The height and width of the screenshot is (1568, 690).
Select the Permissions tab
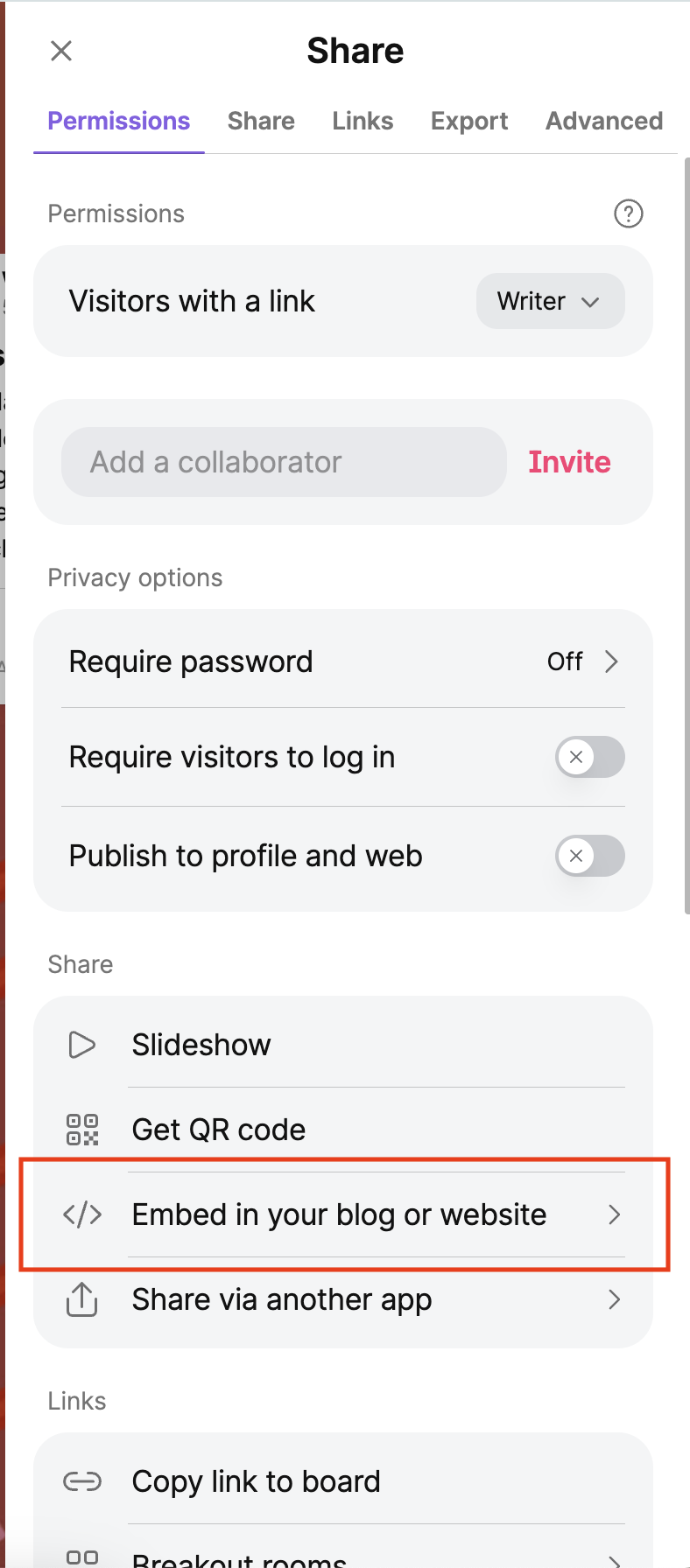[119, 121]
